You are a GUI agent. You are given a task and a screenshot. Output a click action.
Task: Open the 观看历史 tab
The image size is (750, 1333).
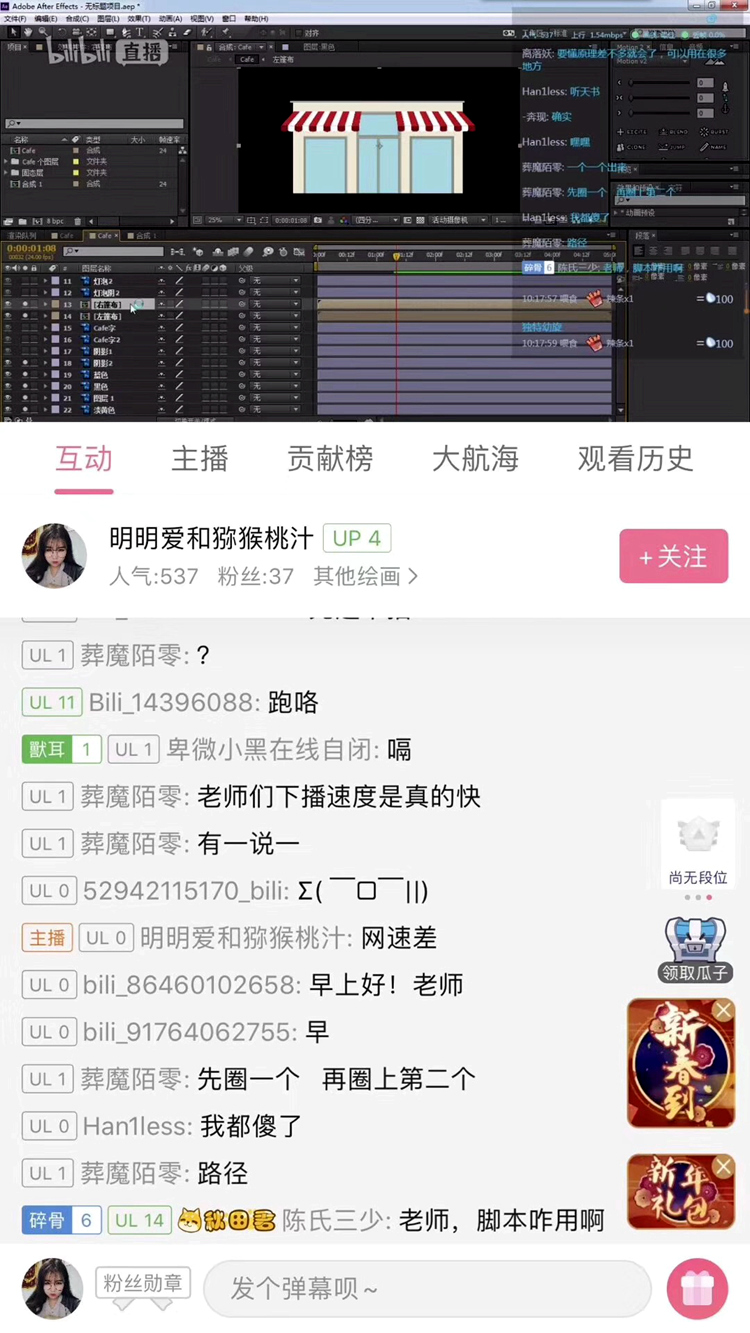coord(635,459)
